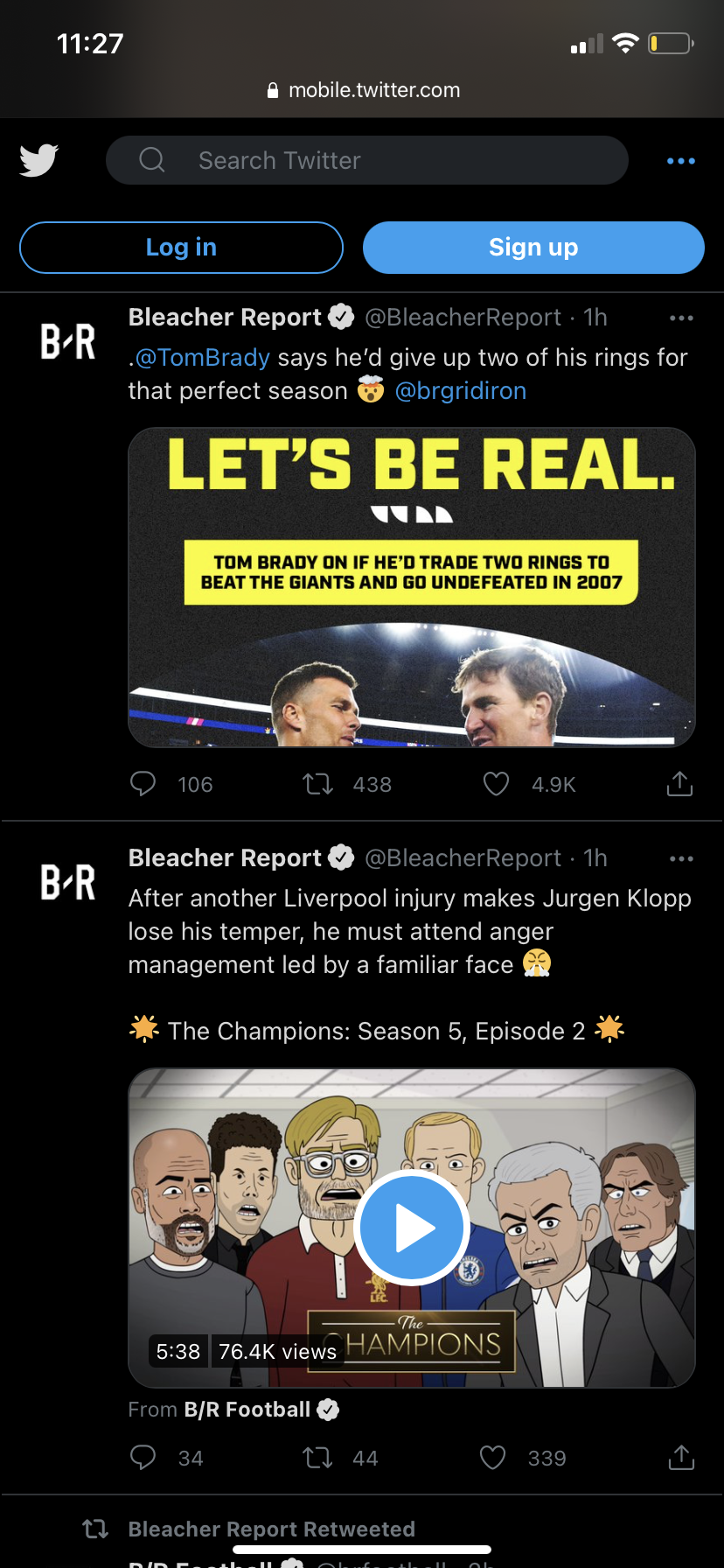The image size is (724, 1568).
Task: Open the top bar three-dot menu
Action: point(680,161)
